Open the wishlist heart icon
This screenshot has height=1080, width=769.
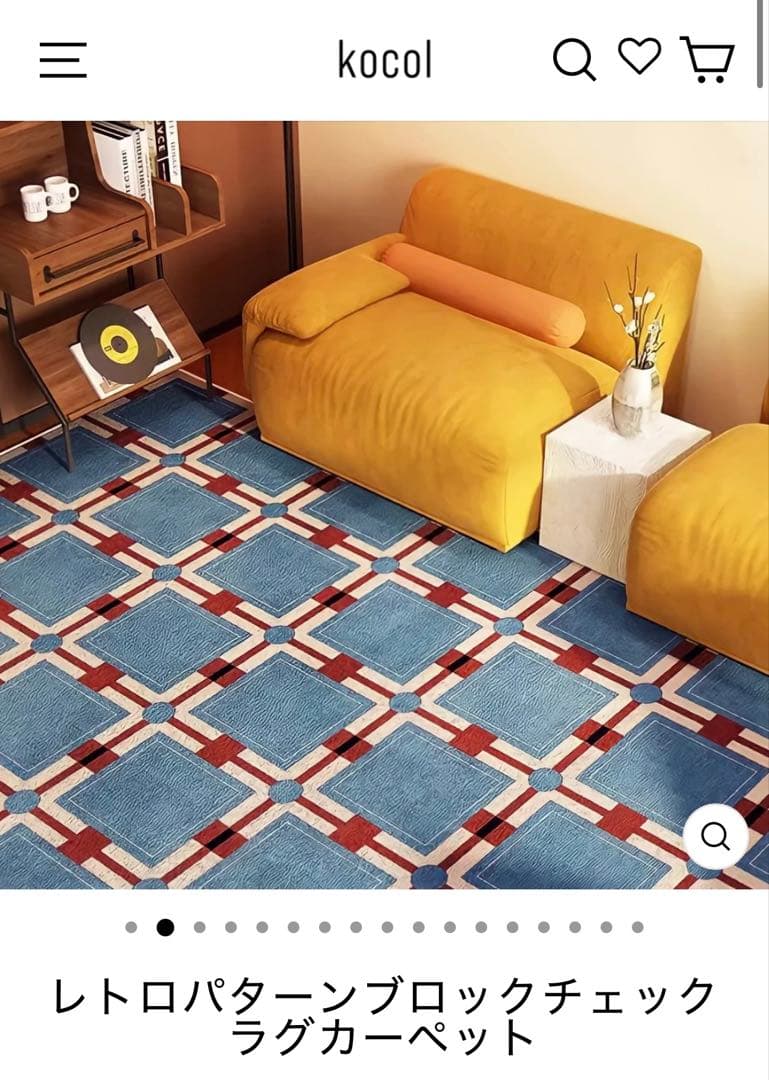[x=639, y=56]
